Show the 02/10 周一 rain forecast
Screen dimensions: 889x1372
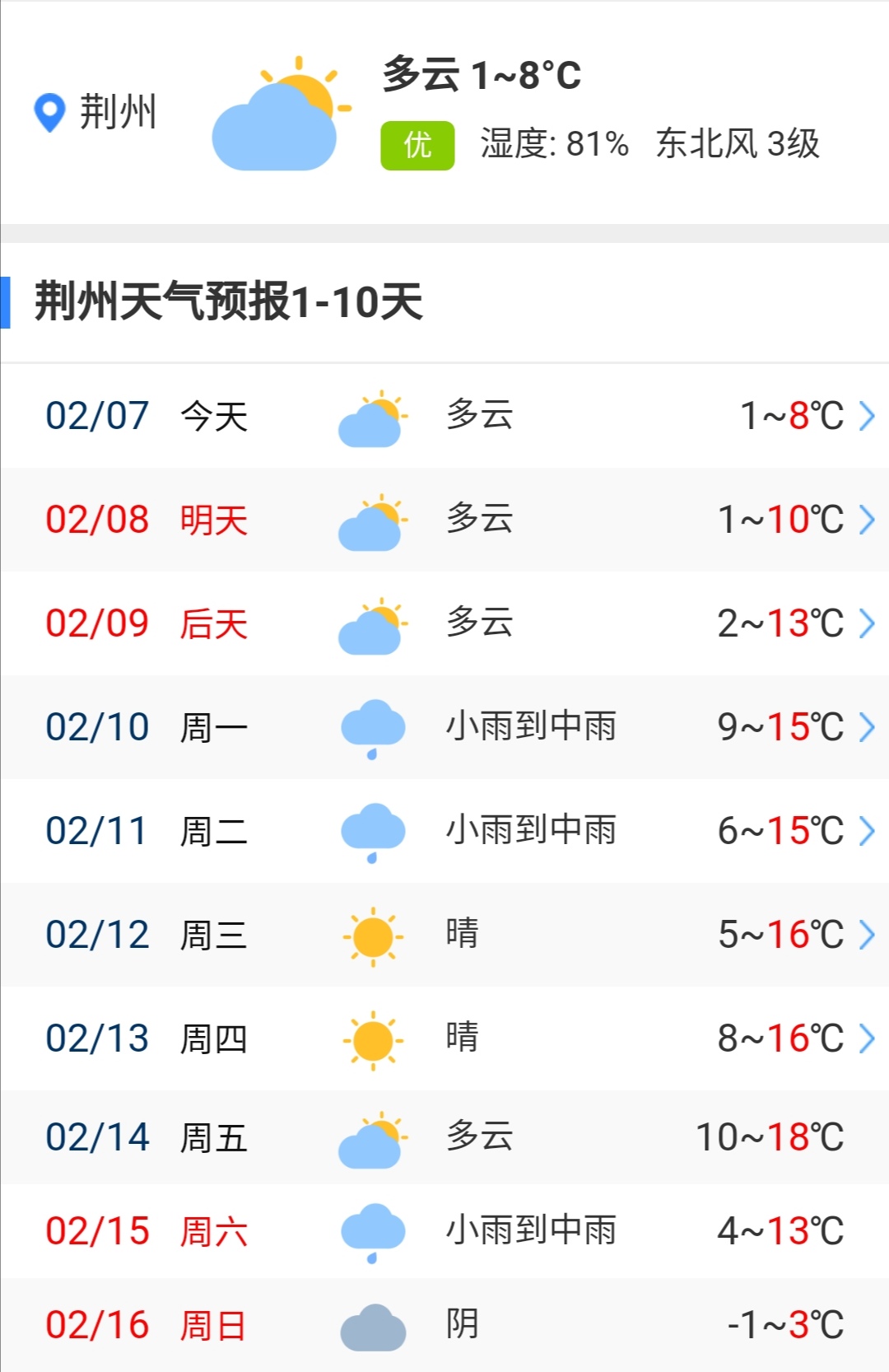point(444,727)
